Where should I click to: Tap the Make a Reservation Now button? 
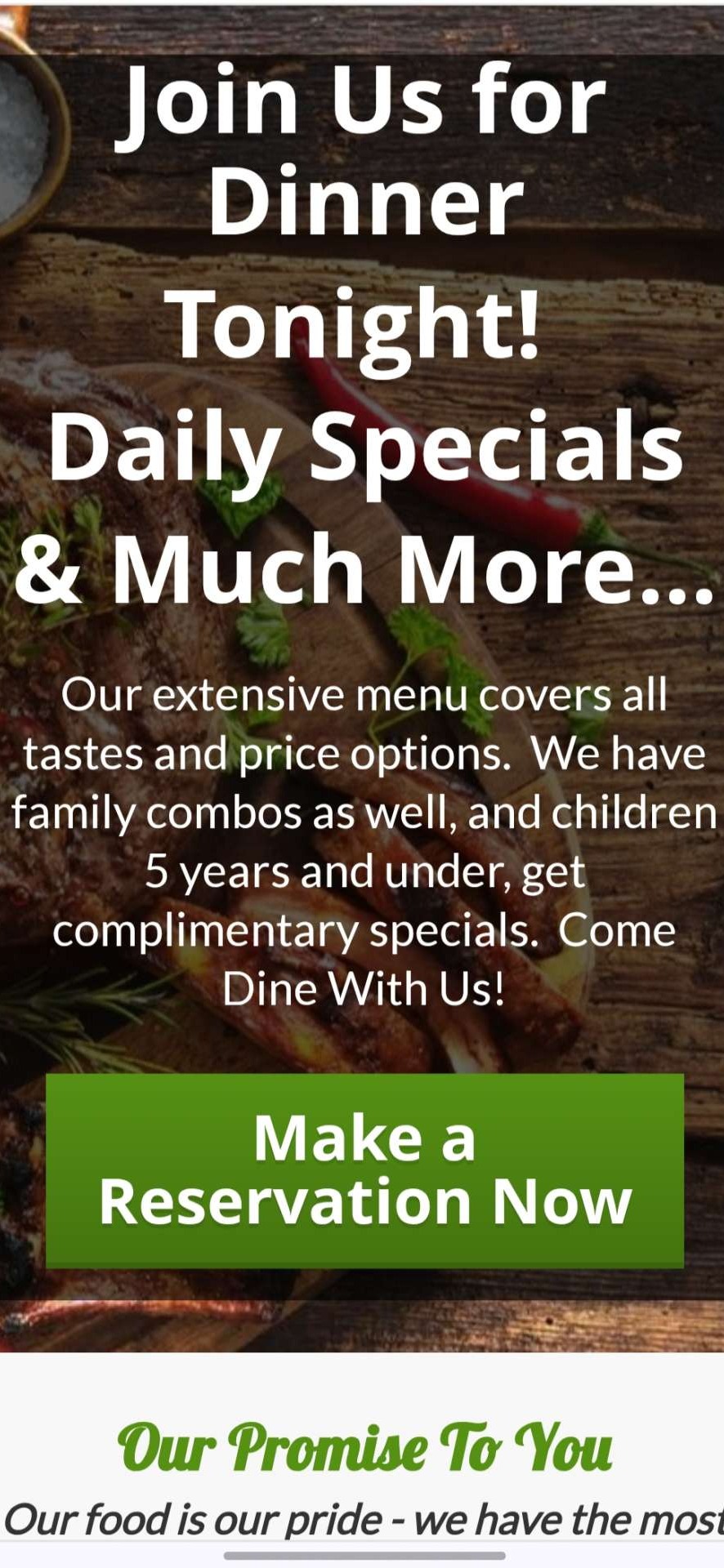364,1169
